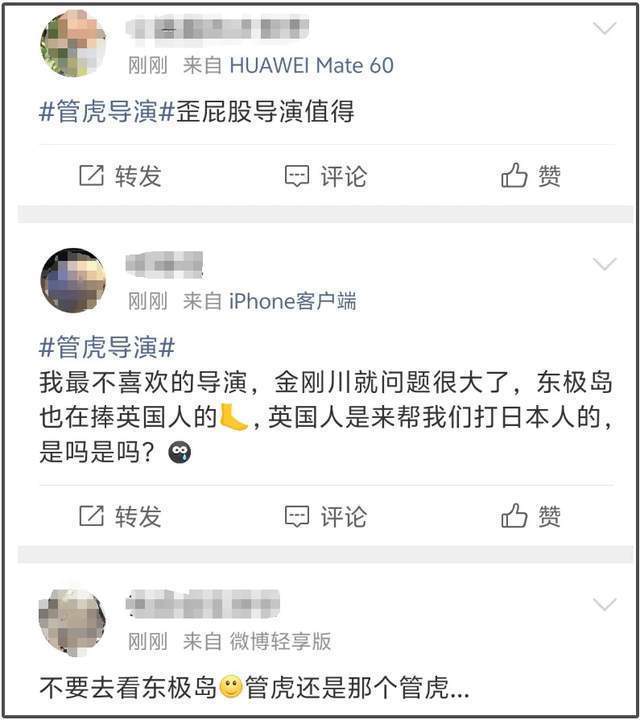This screenshot has height=720, width=640.
Task: Repost the "我最不喜欢的导演" post
Action: pyautogui.click(x=120, y=516)
